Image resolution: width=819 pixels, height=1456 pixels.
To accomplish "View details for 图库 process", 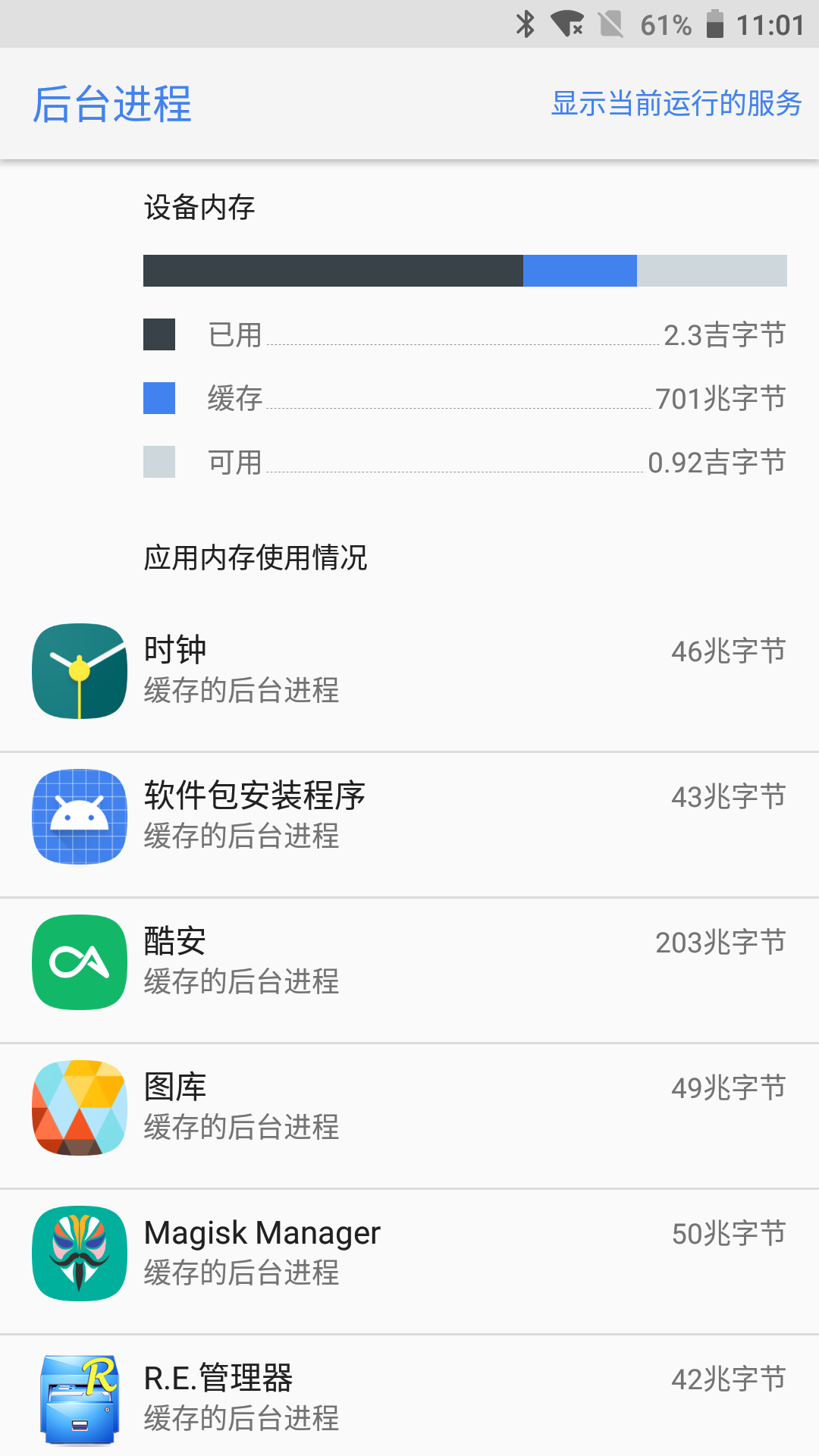I will (409, 1108).
